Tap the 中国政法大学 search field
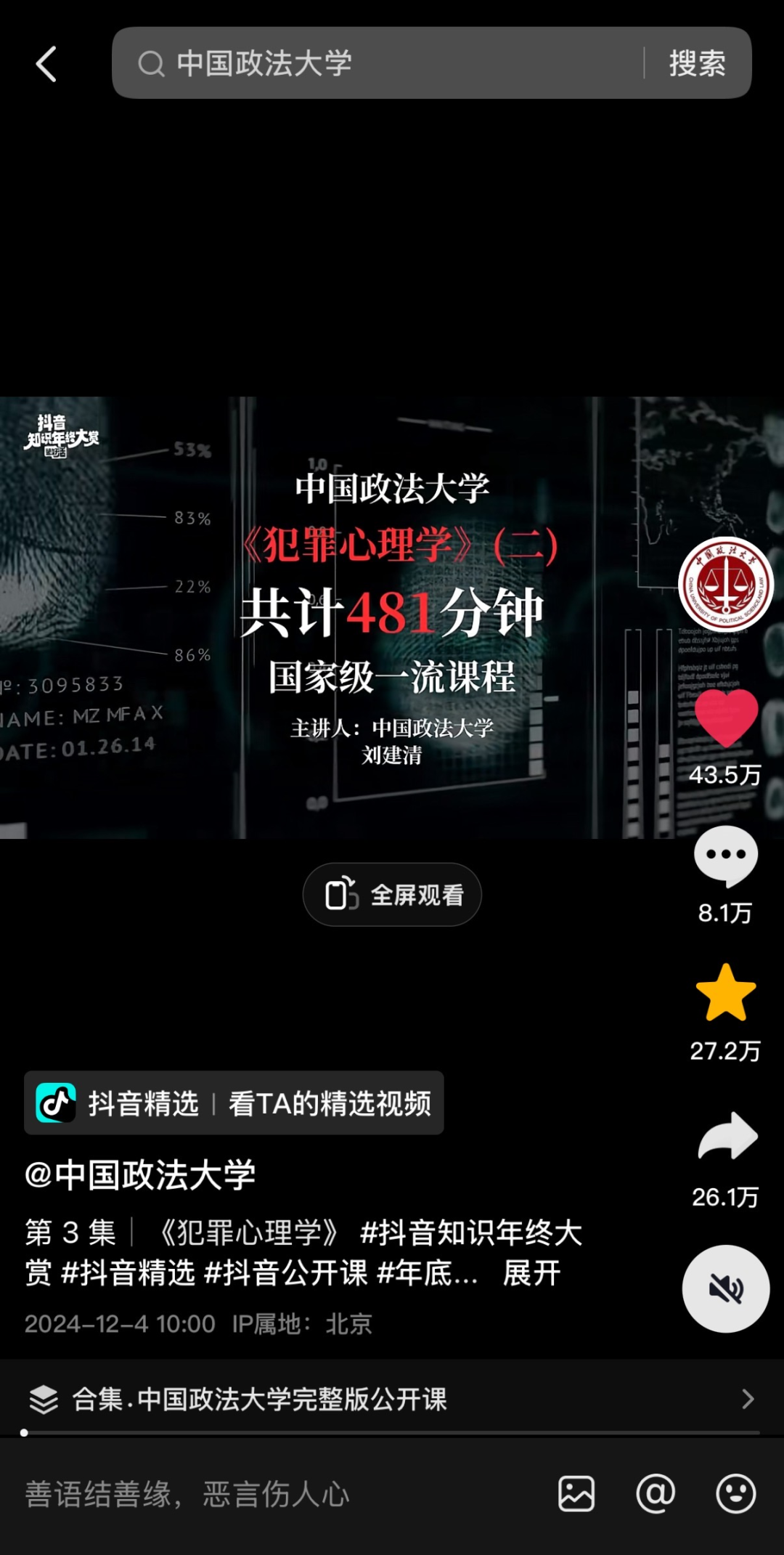This screenshot has width=784, height=1555. click(x=377, y=63)
